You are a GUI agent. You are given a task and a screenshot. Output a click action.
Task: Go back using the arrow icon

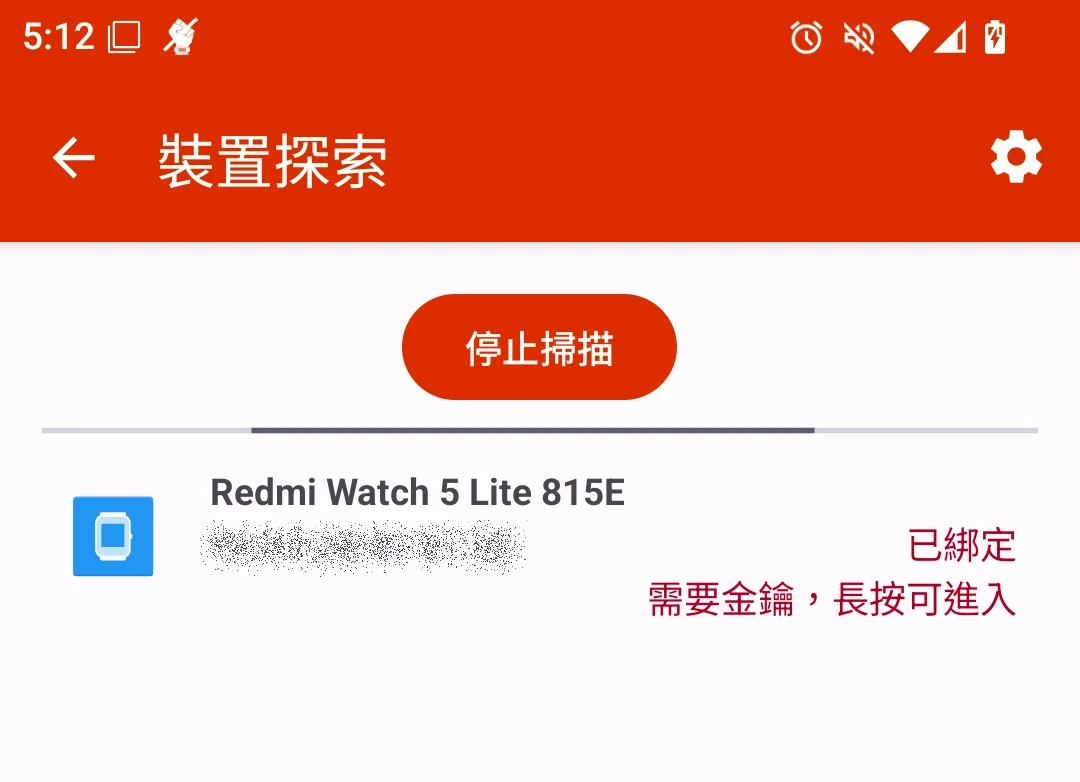[73, 158]
